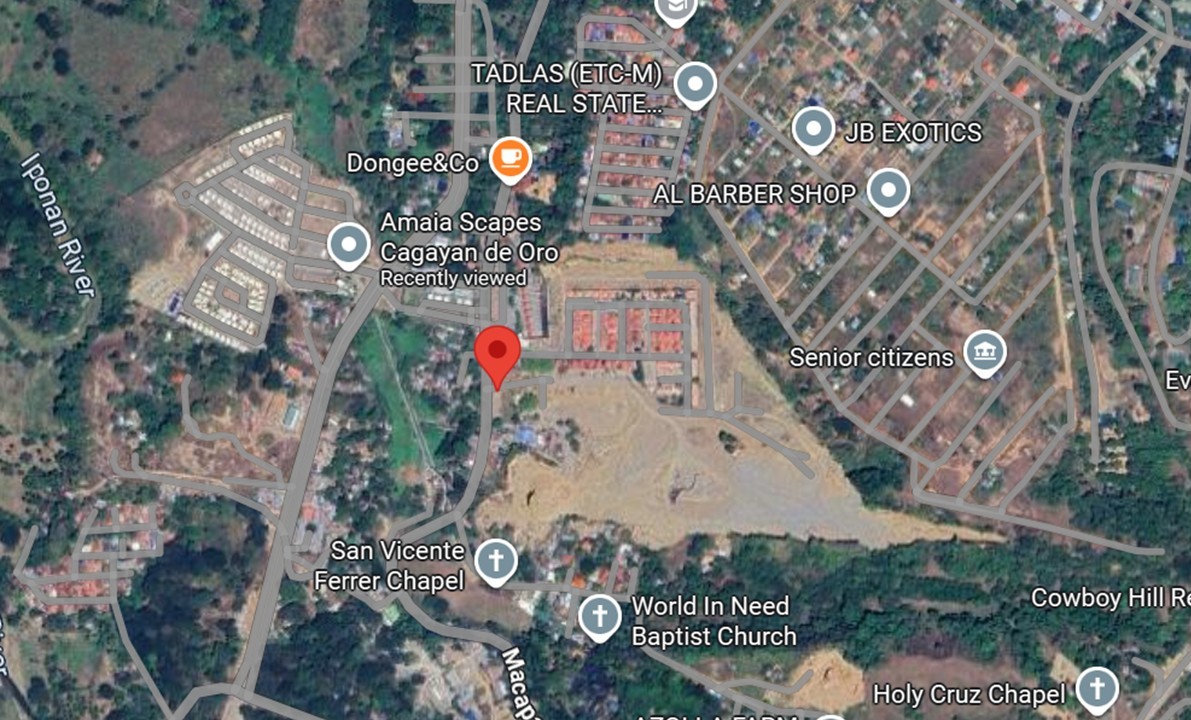Screen dimensions: 1191x720
Task: Open the Dongee&Co cafe marker
Action: click(510, 158)
